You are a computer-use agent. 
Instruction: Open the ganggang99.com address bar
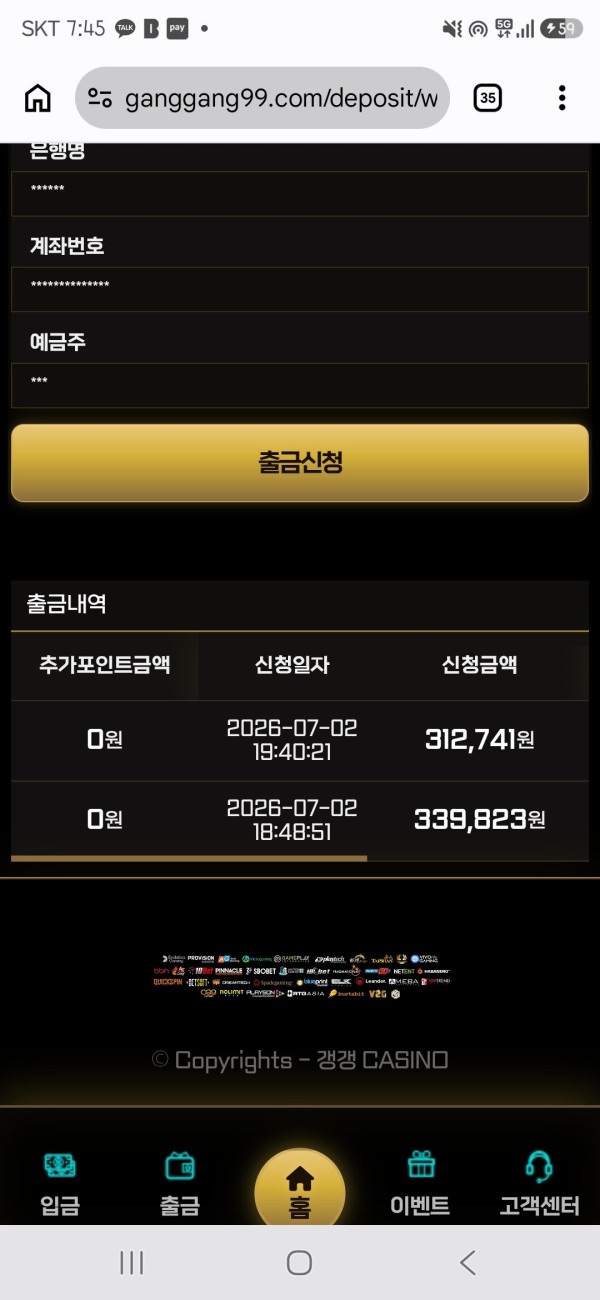click(x=262, y=98)
